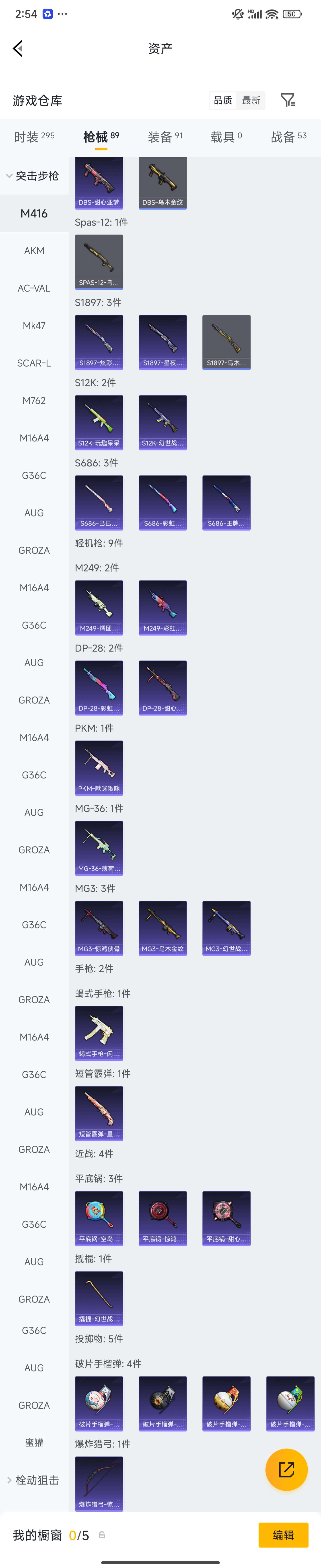Screen dimensions: 321x1568
Task: Select SCAR-L in the side list
Action: pyautogui.click(x=34, y=363)
